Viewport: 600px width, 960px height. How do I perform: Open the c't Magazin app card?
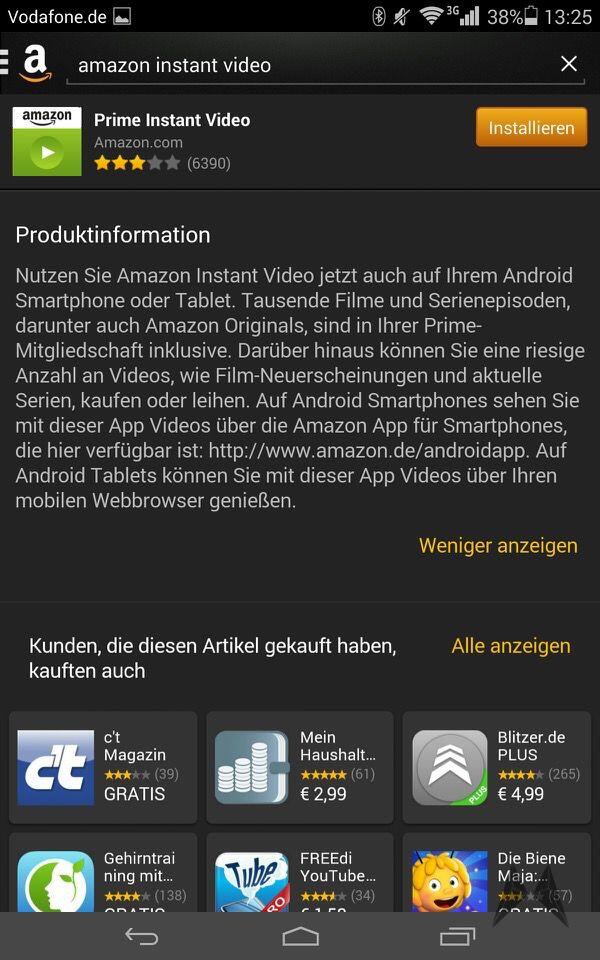[x=103, y=767]
